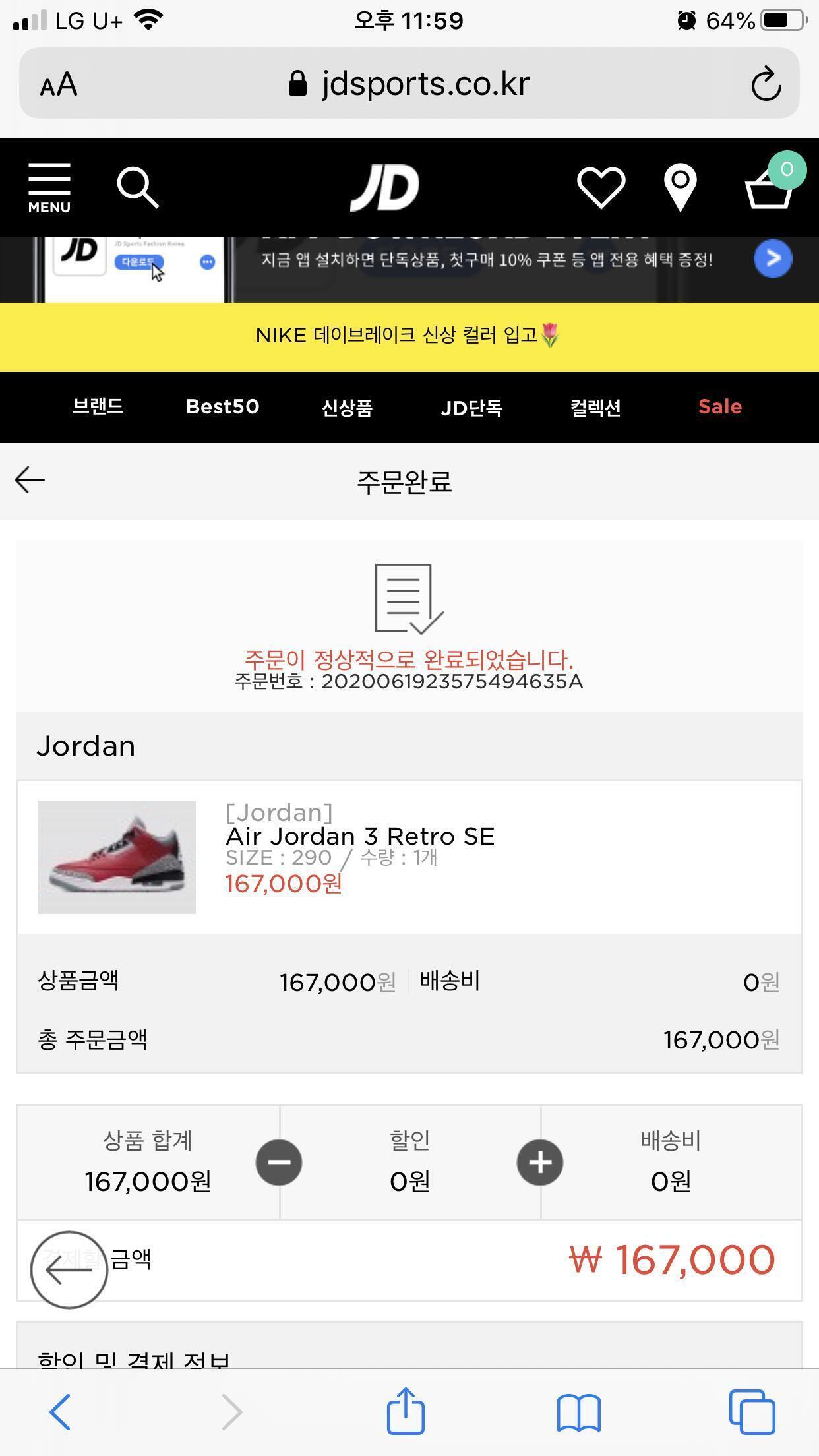
Task: Switch to the Sale tab
Action: [x=720, y=406]
